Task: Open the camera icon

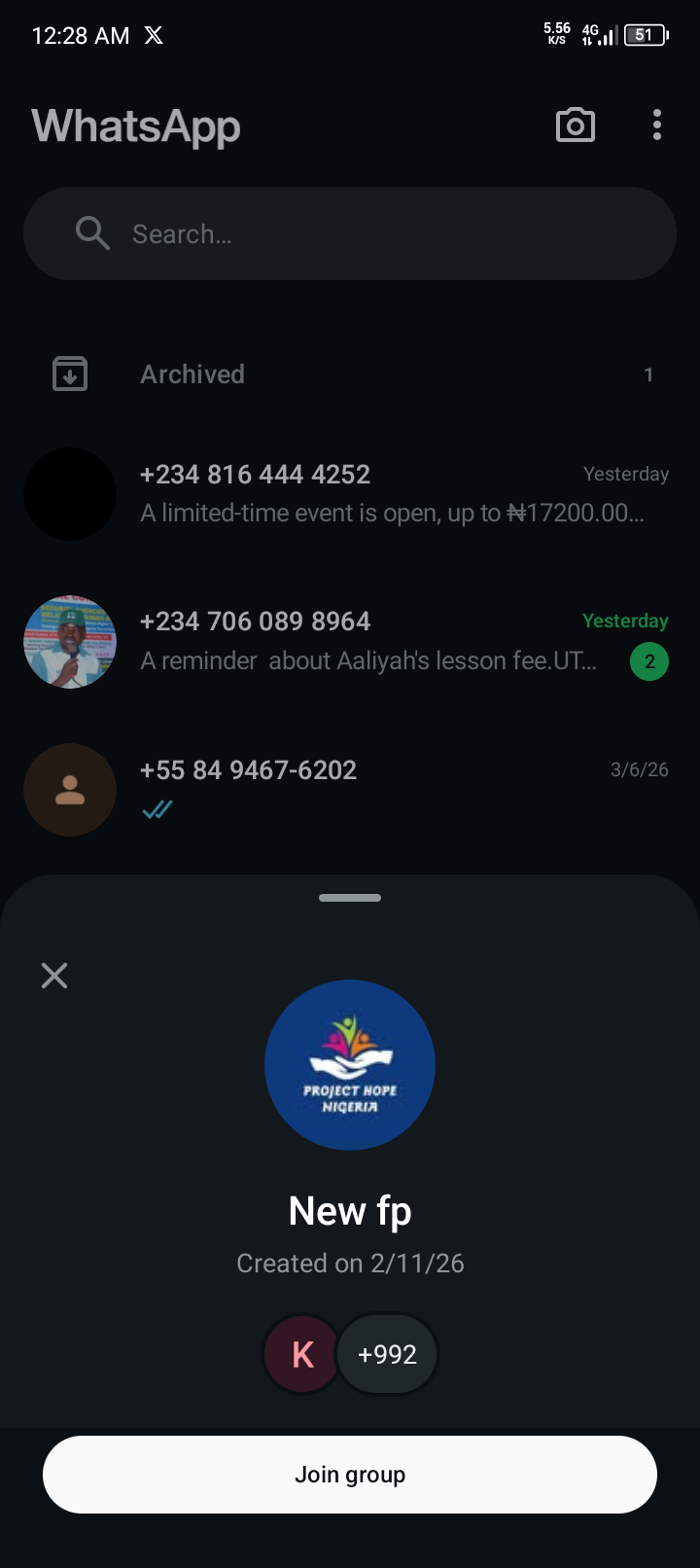Action: pyautogui.click(x=575, y=125)
